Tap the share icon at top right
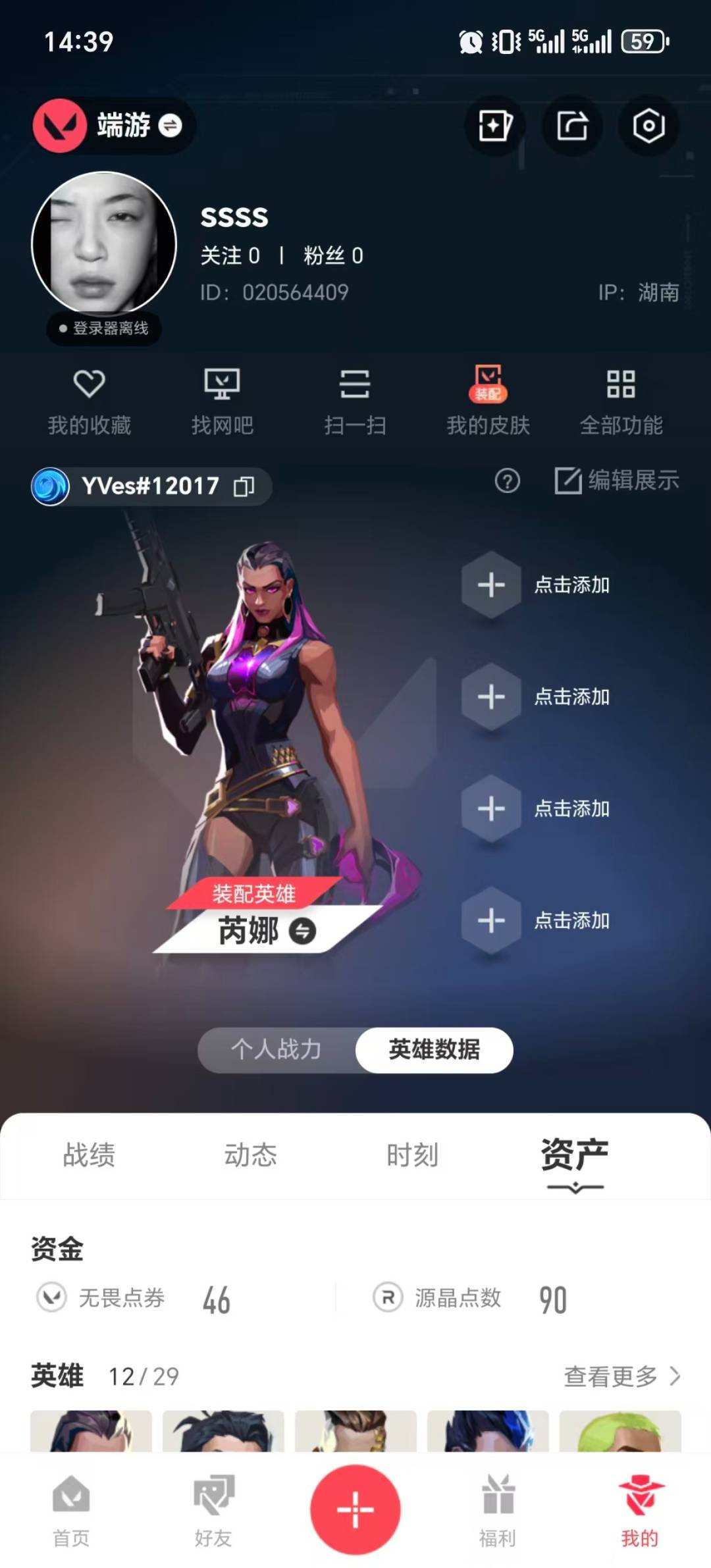 [x=571, y=126]
